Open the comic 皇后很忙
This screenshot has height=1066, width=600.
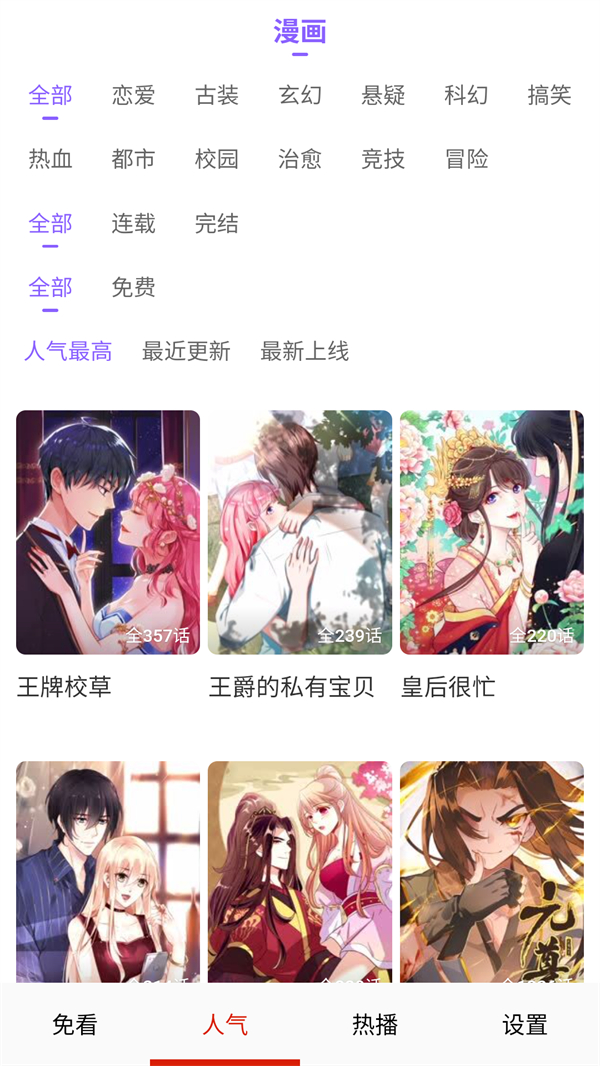click(x=492, y=532)
